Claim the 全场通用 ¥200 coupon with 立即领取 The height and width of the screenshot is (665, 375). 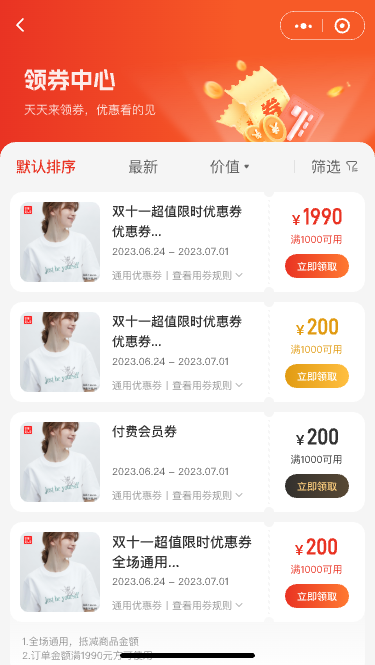click(x=317, y=596)
